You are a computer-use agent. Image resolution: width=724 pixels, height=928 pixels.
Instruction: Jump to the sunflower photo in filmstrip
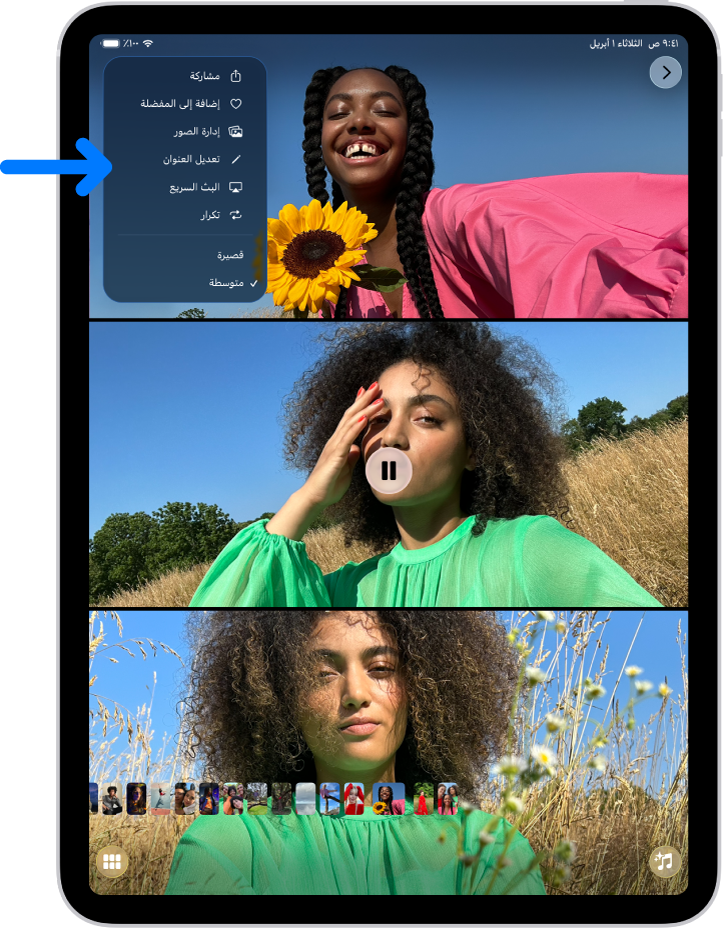click(382, 799)
